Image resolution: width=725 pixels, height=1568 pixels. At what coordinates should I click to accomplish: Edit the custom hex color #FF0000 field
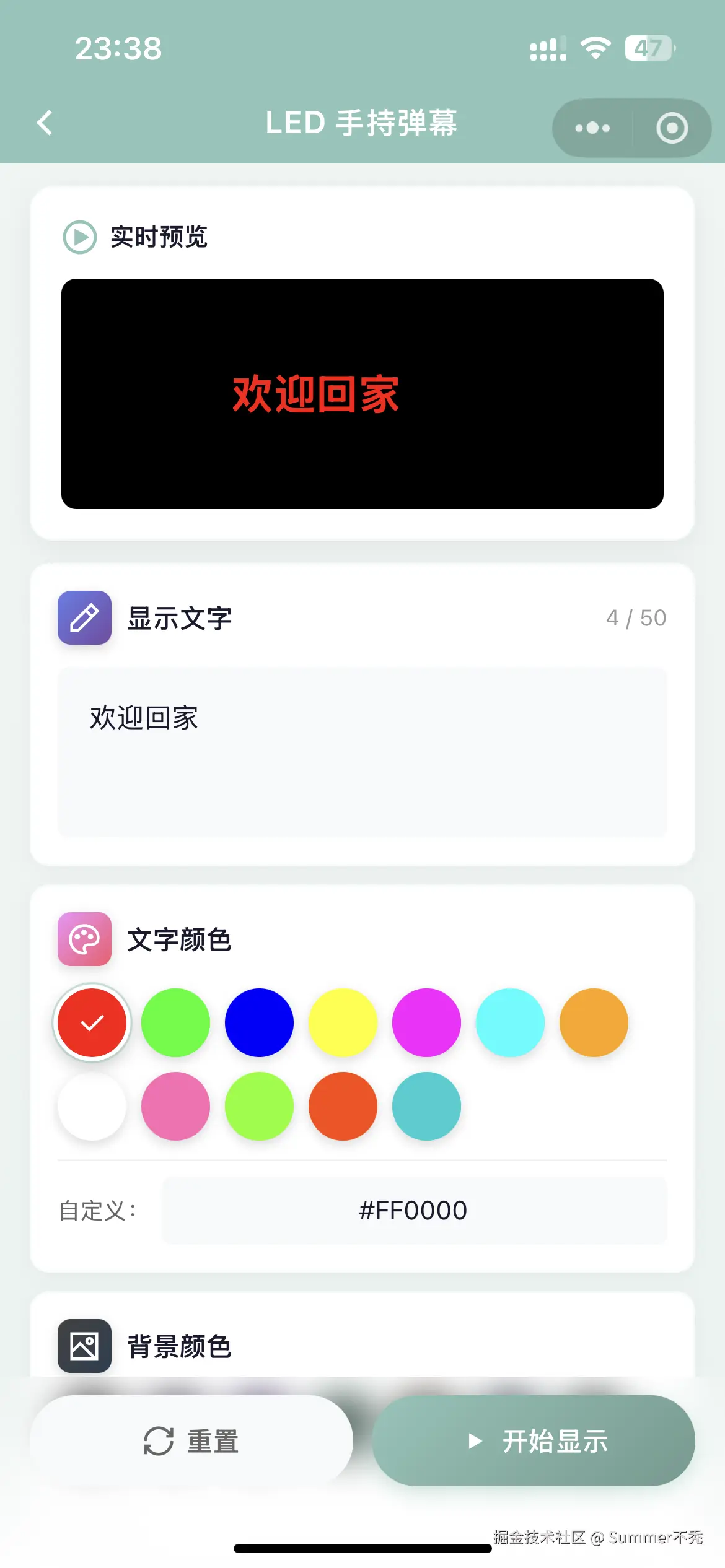[x=414, y=1210]
